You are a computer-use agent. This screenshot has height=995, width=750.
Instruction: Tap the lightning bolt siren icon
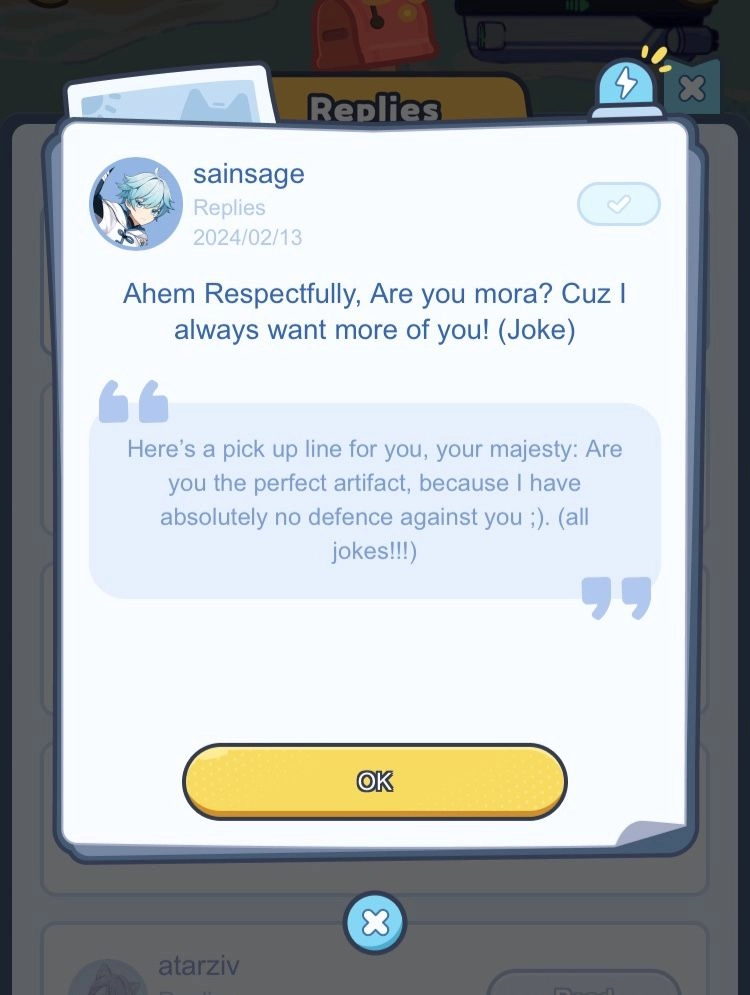626,86
